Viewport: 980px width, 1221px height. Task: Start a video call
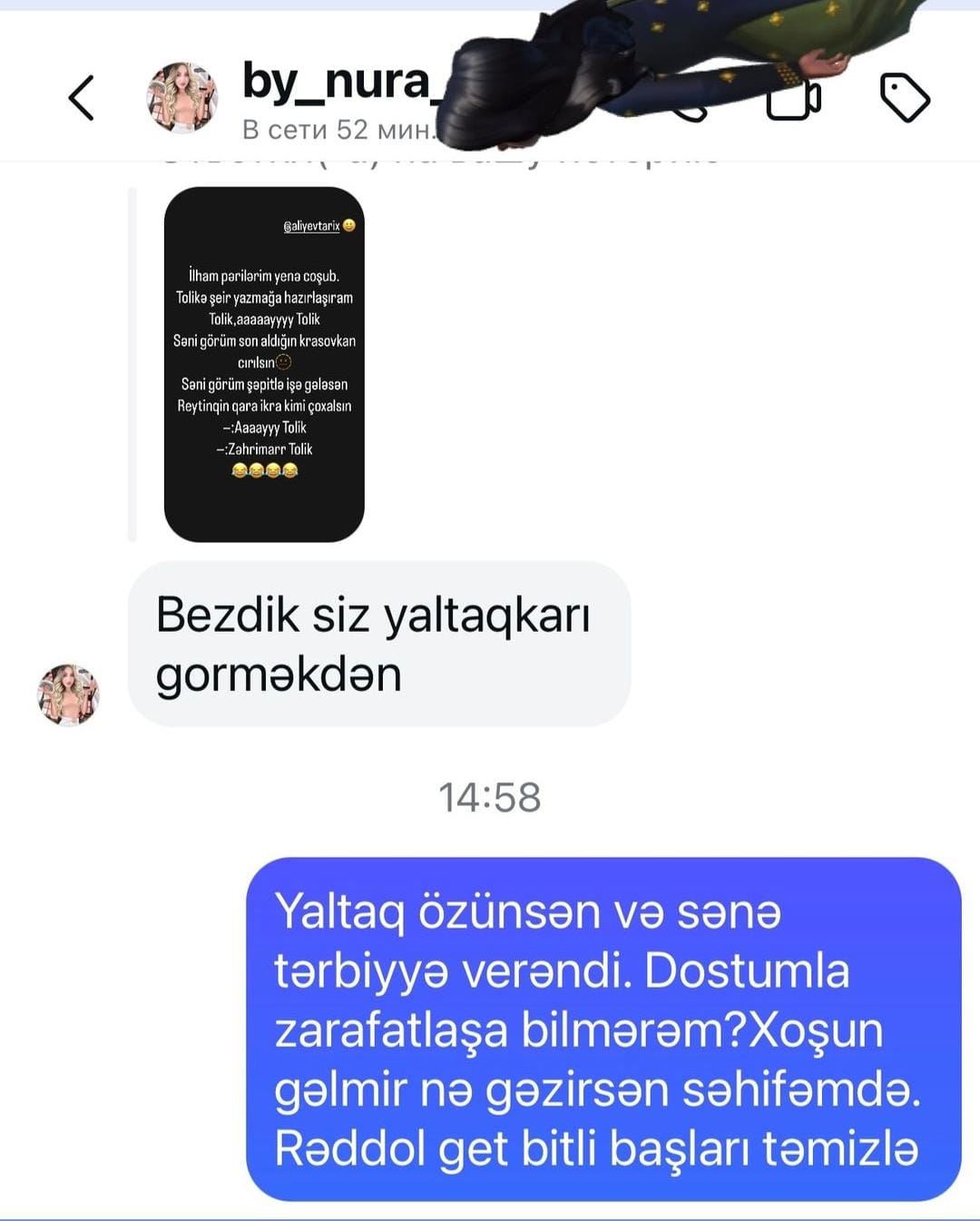point(793,100)
